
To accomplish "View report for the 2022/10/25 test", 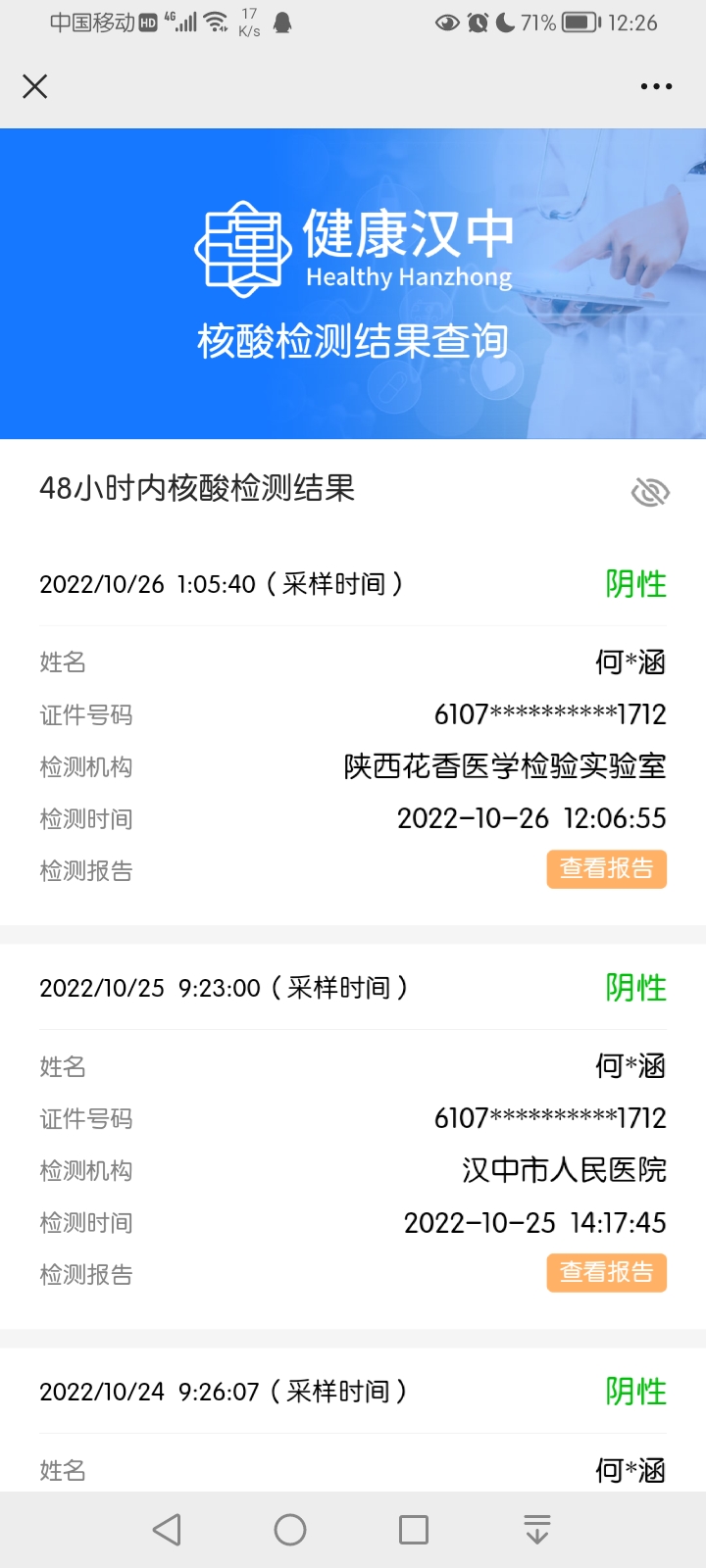I will 606,1273.
